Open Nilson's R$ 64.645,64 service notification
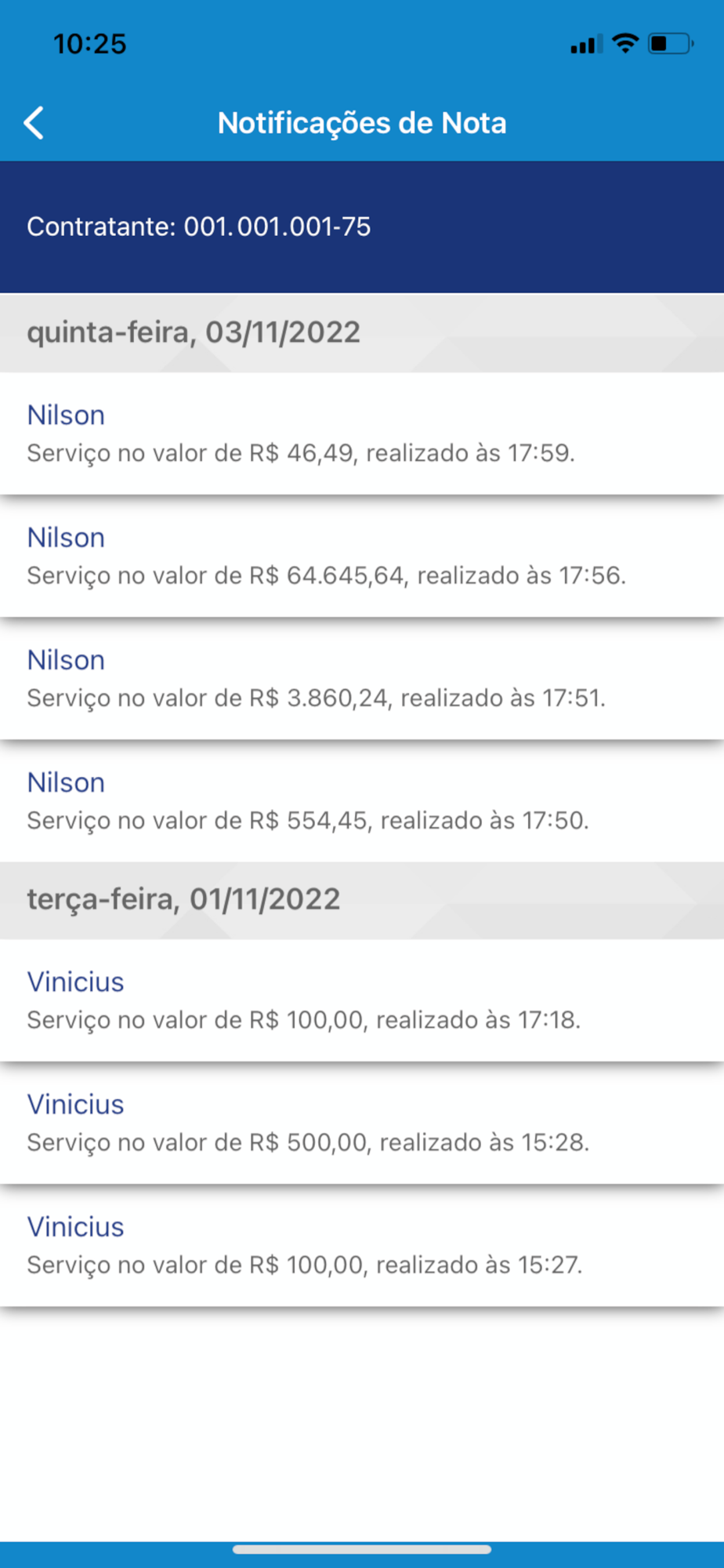 (x=360, y=557)
